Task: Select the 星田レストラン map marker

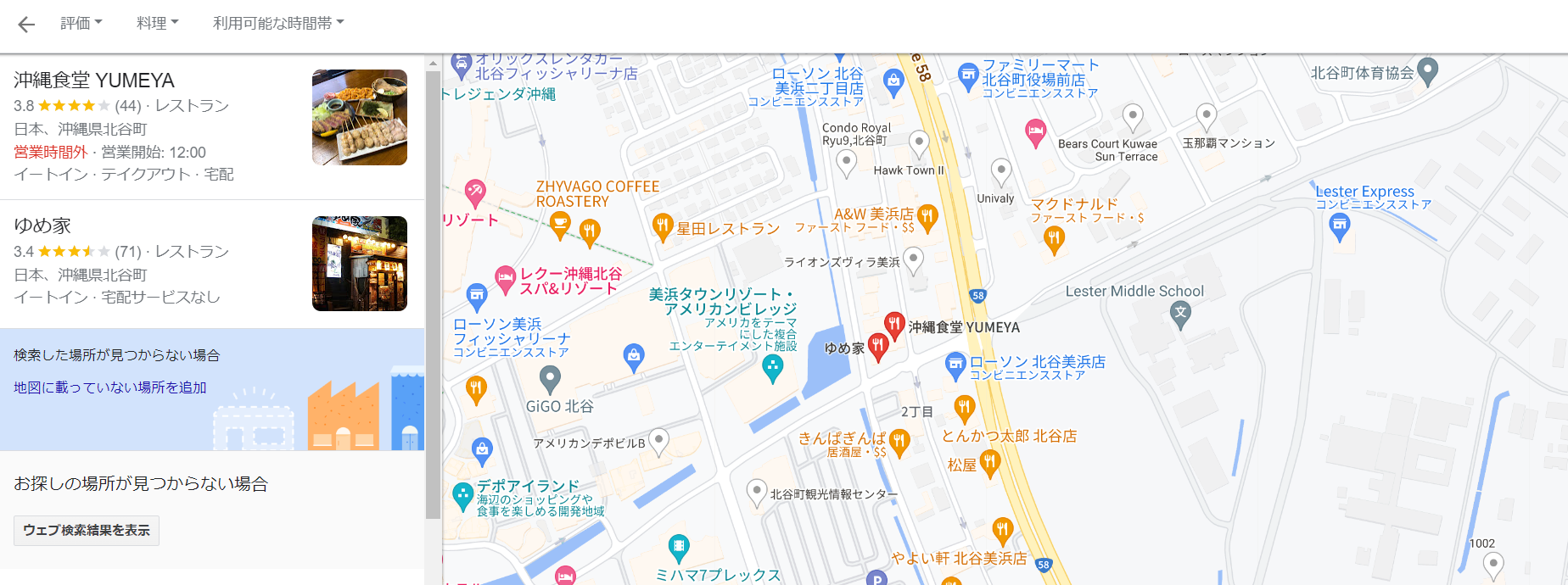Action: tap(663, 226)
